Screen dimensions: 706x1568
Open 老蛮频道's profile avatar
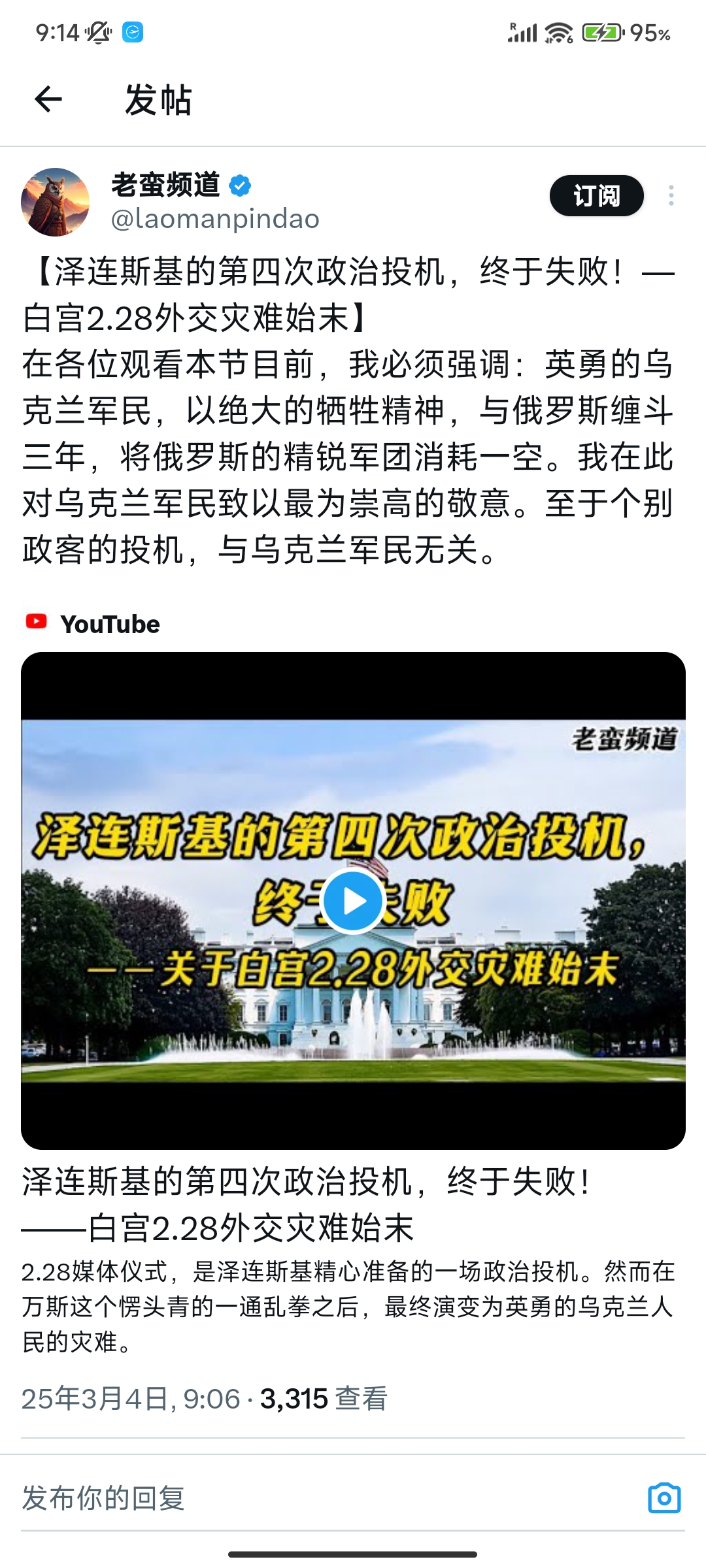click(x=56, y=202)
